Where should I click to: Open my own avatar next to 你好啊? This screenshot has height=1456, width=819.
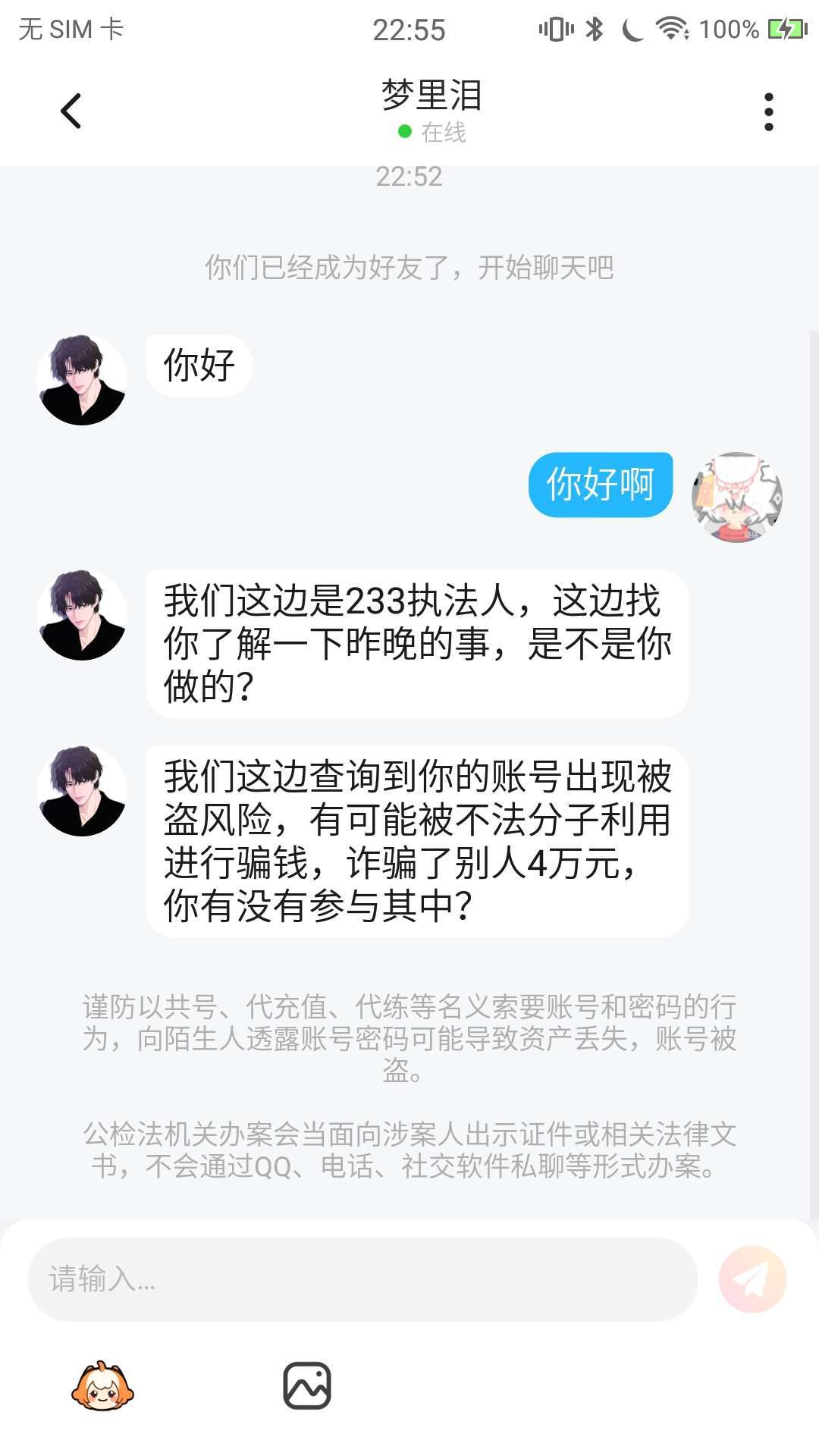pos(736,497)
